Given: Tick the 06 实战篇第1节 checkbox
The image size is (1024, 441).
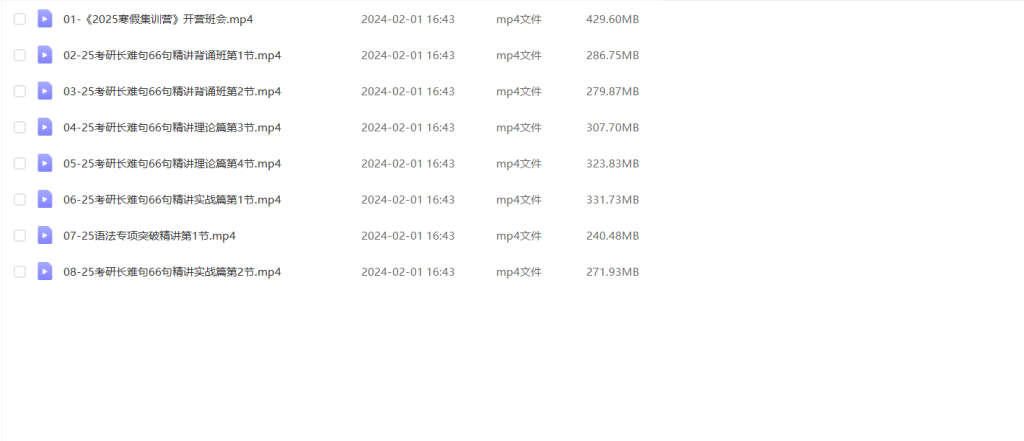Looking at the screenshot, I should click(x=20, y=199).
